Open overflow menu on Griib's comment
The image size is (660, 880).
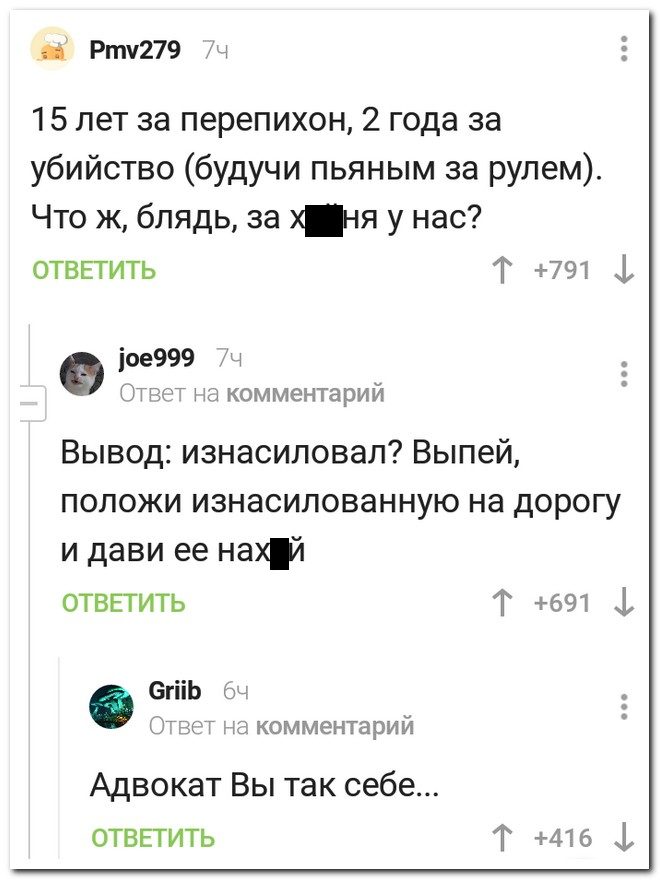(x=624, y=706)
